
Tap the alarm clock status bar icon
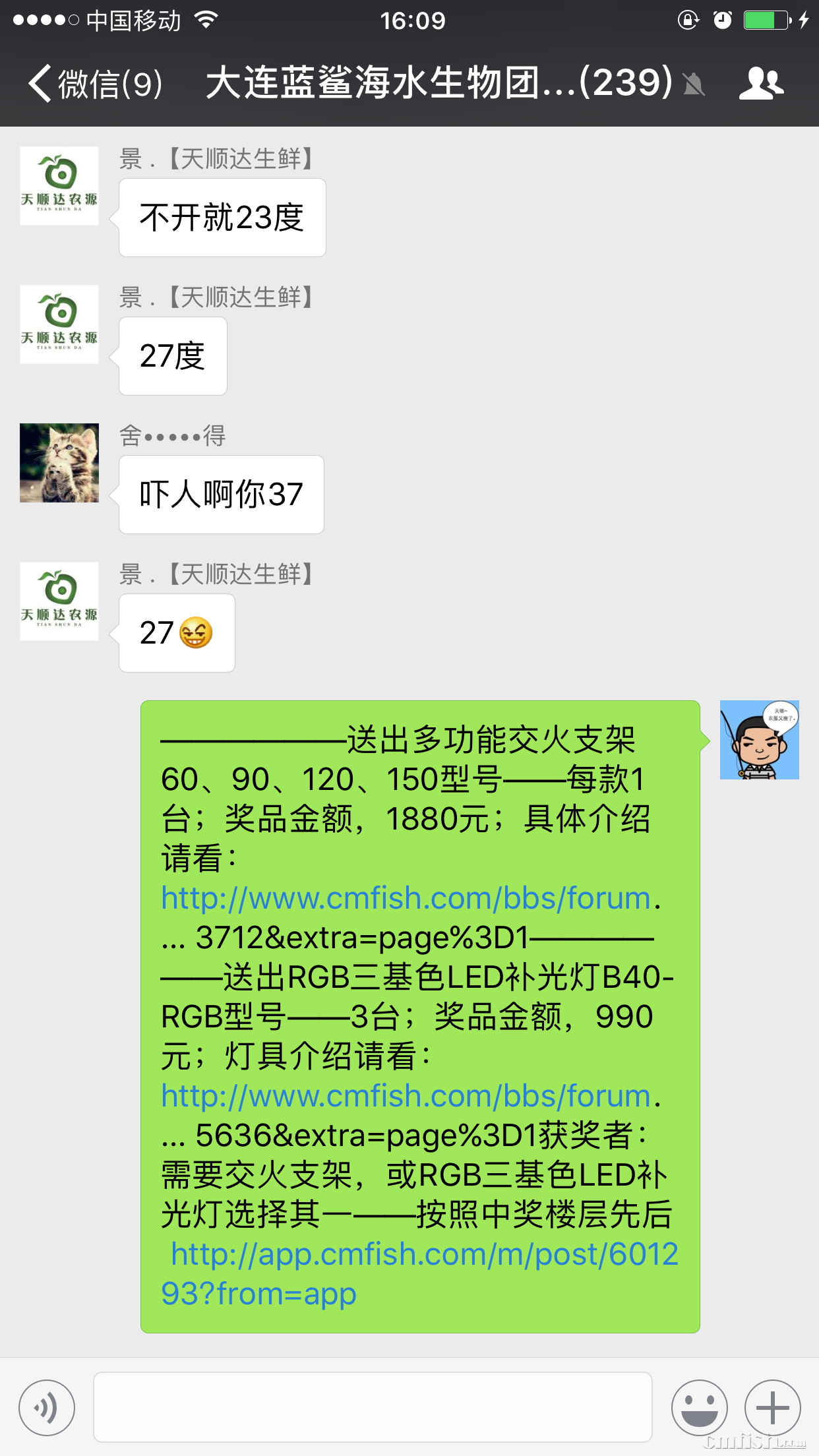pyautogui.click(x=723, y=20)
